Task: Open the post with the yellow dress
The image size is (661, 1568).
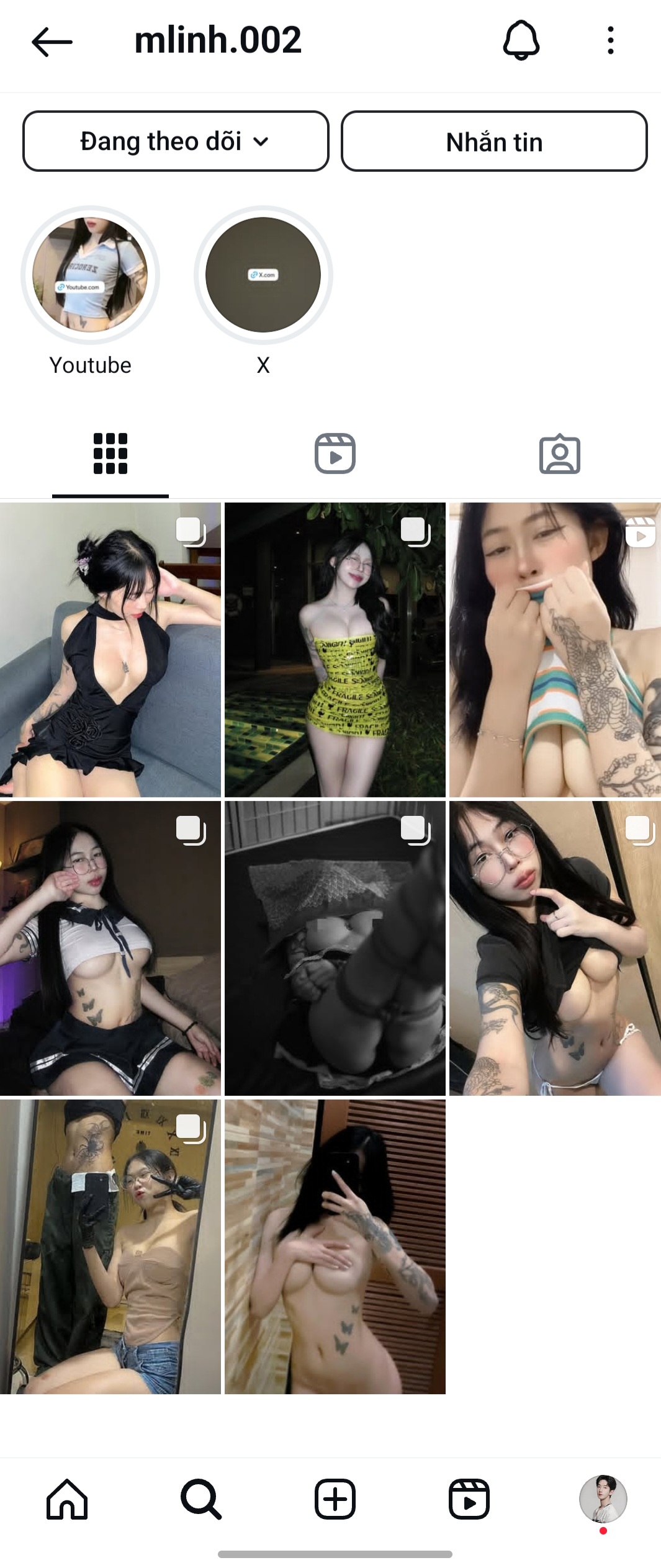Action: click(335, 650)
